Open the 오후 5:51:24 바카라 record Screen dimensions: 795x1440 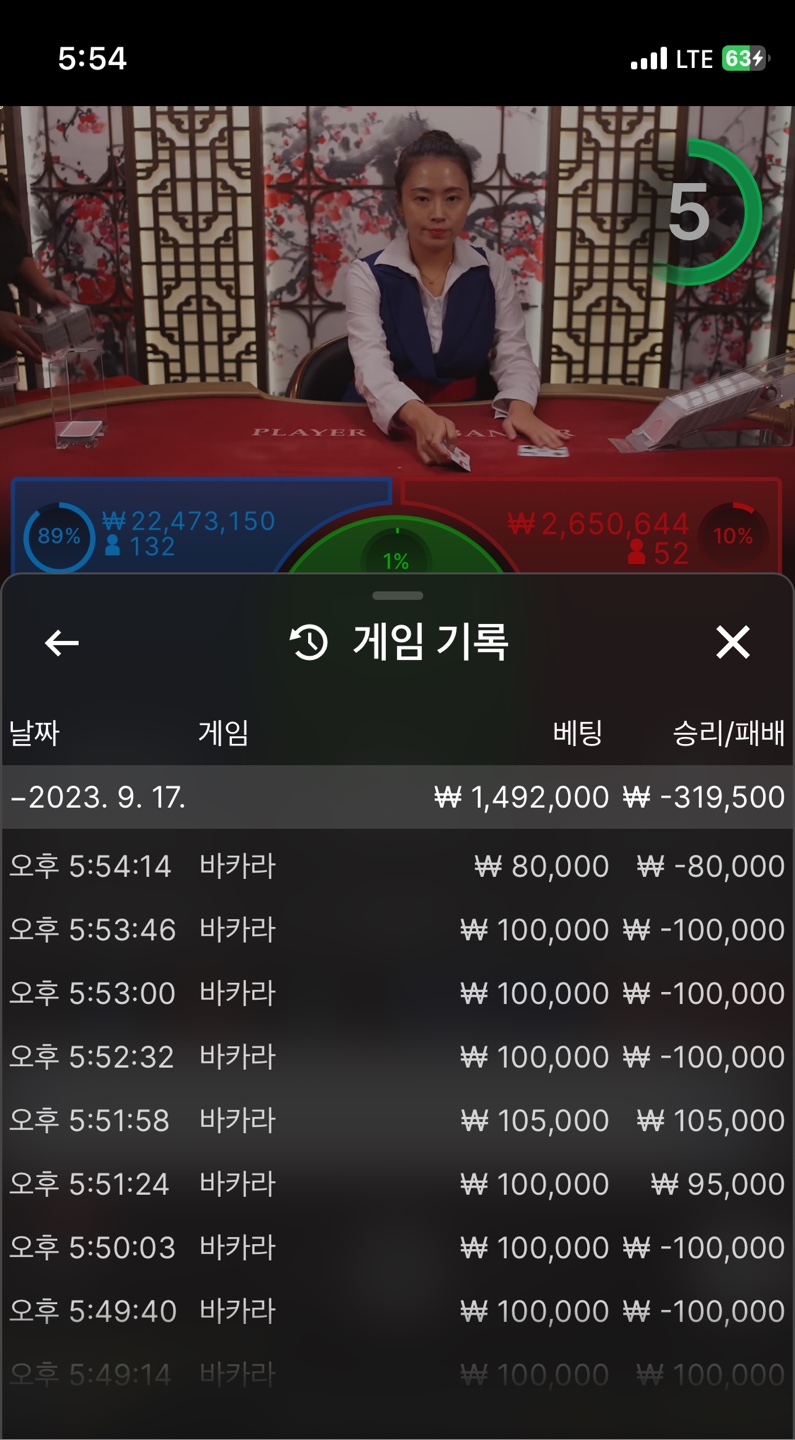[397, 1184]
